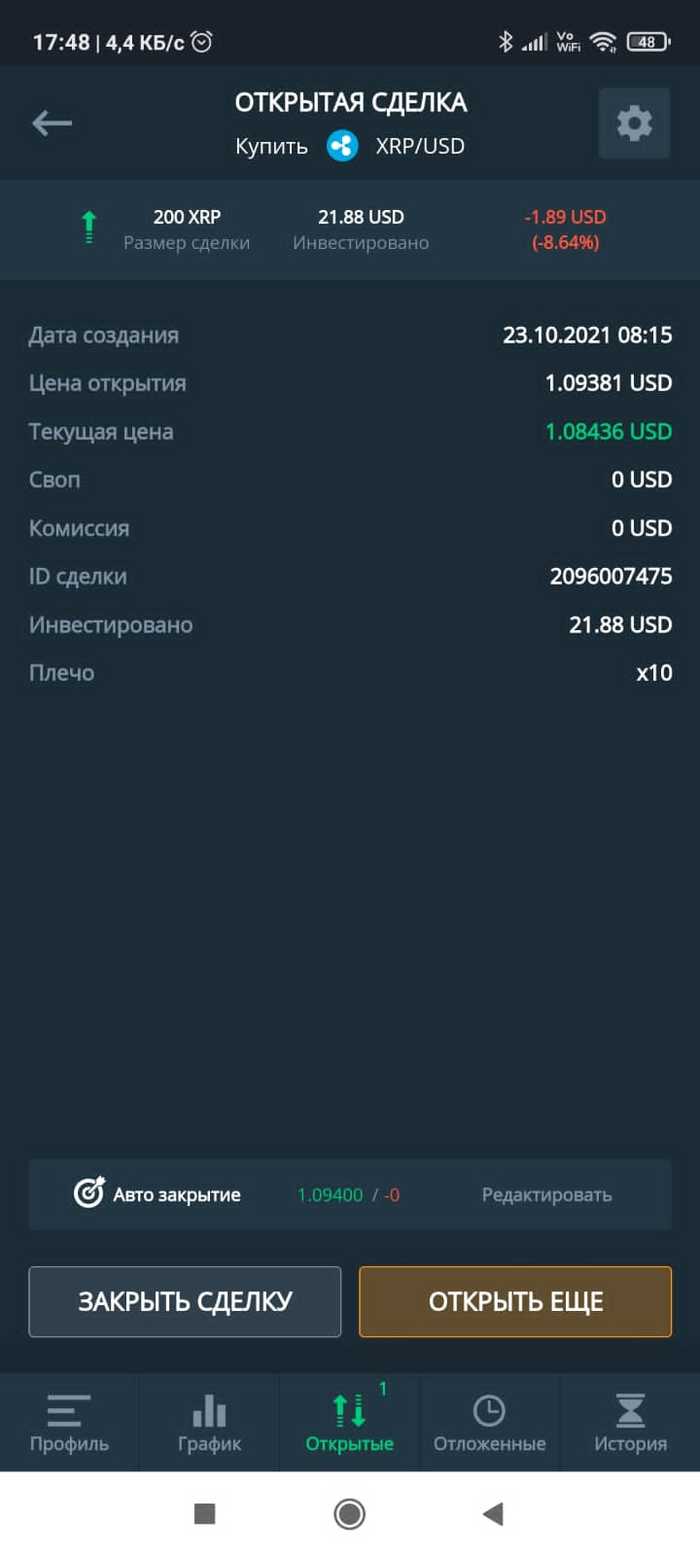Go back using the top-left arrow
The image size is (700, 1556).
tap(52, 123)
